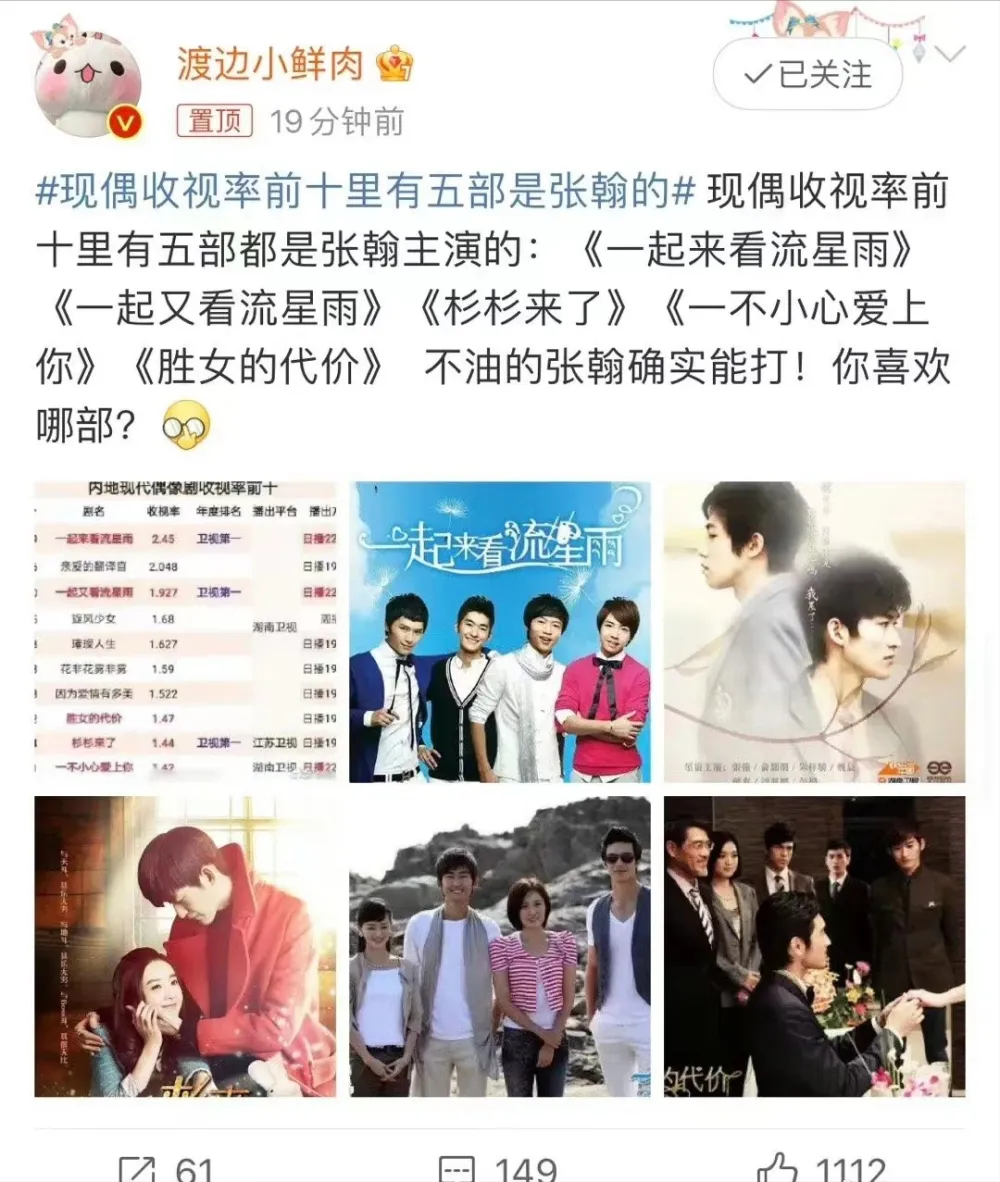Open the hashtag 现偶收视率前十里有五部是张翰的
This screenshot has width=1000, height=1182.
coord(364,192)
